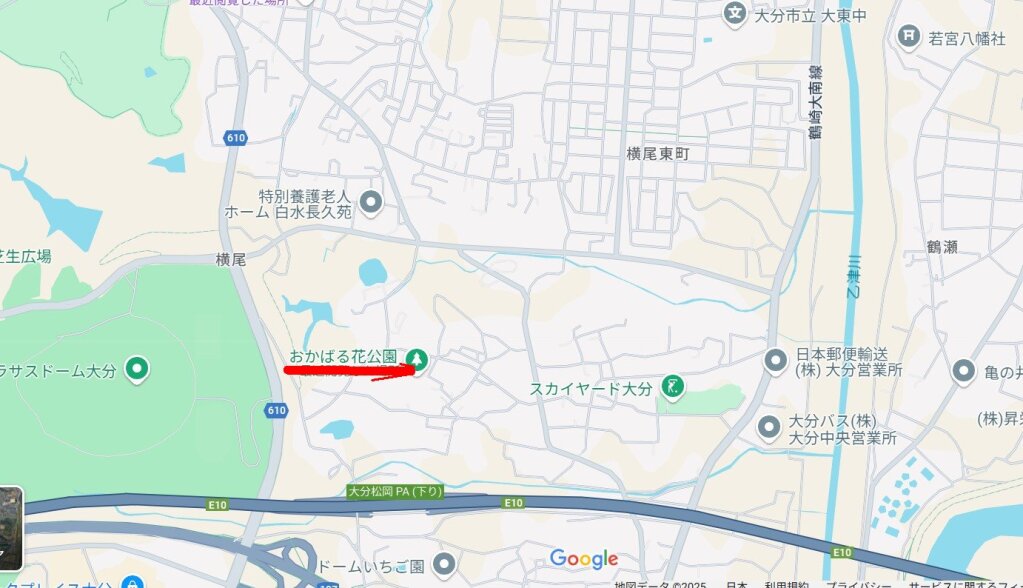Tap the 白水長久苑 nursing home pin
This screenshot has height=588, width=1023.
tap(372, 204)
